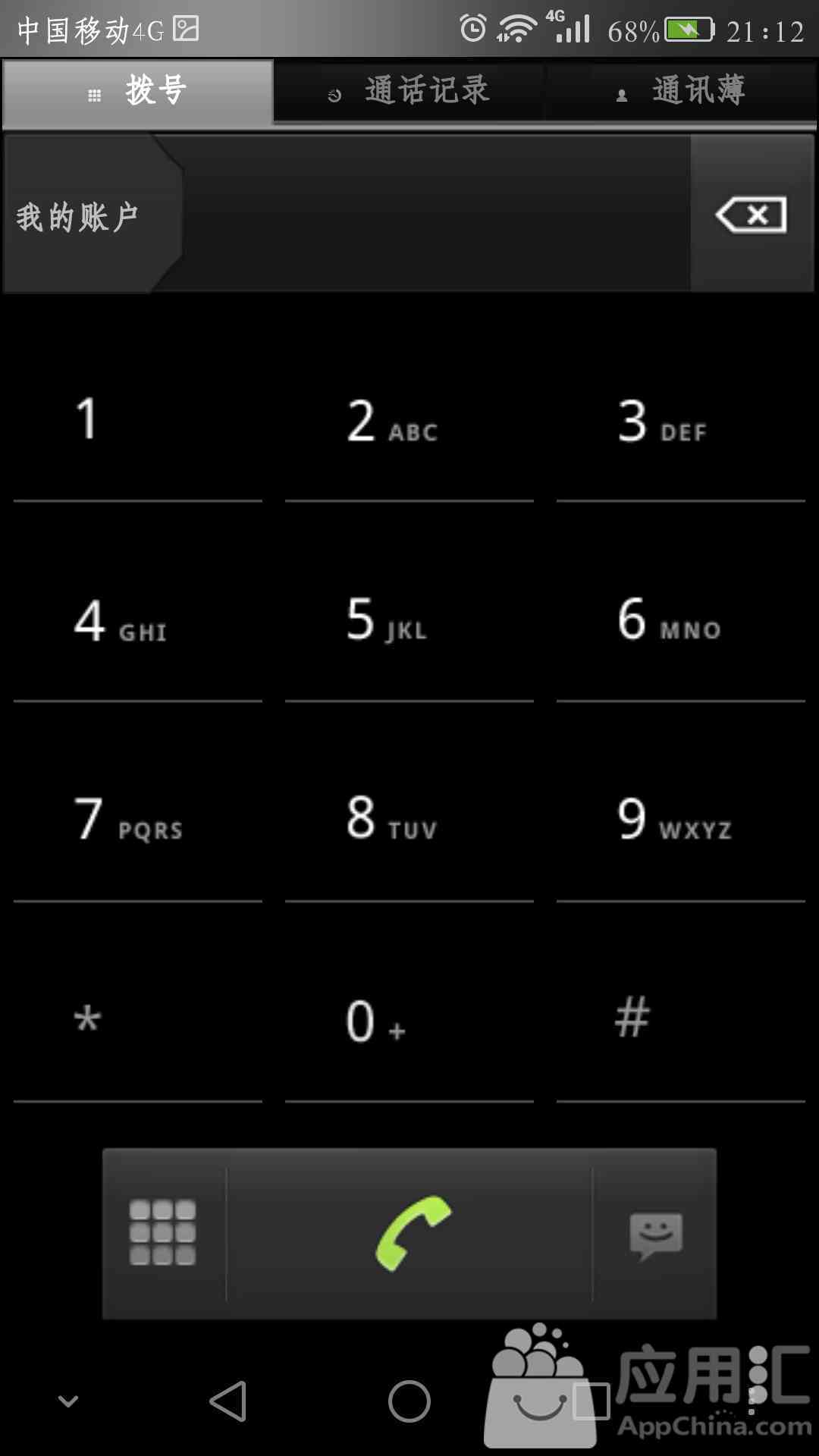Enter the star key
The width and height of the screenshot is (819, 1456).
point(138,1020)
